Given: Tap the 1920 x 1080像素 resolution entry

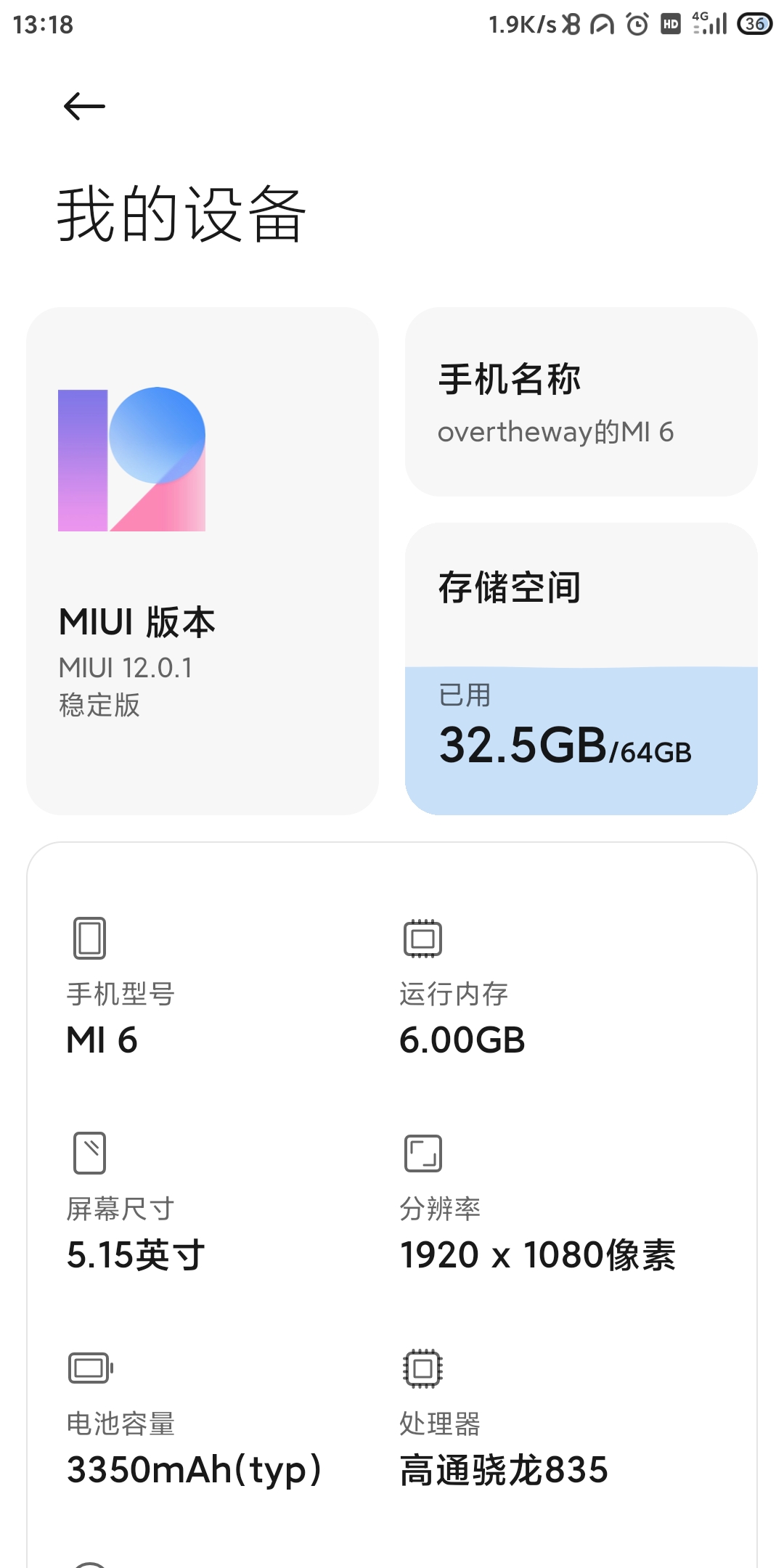Looking at the screenshot, I should (538, 1254).
